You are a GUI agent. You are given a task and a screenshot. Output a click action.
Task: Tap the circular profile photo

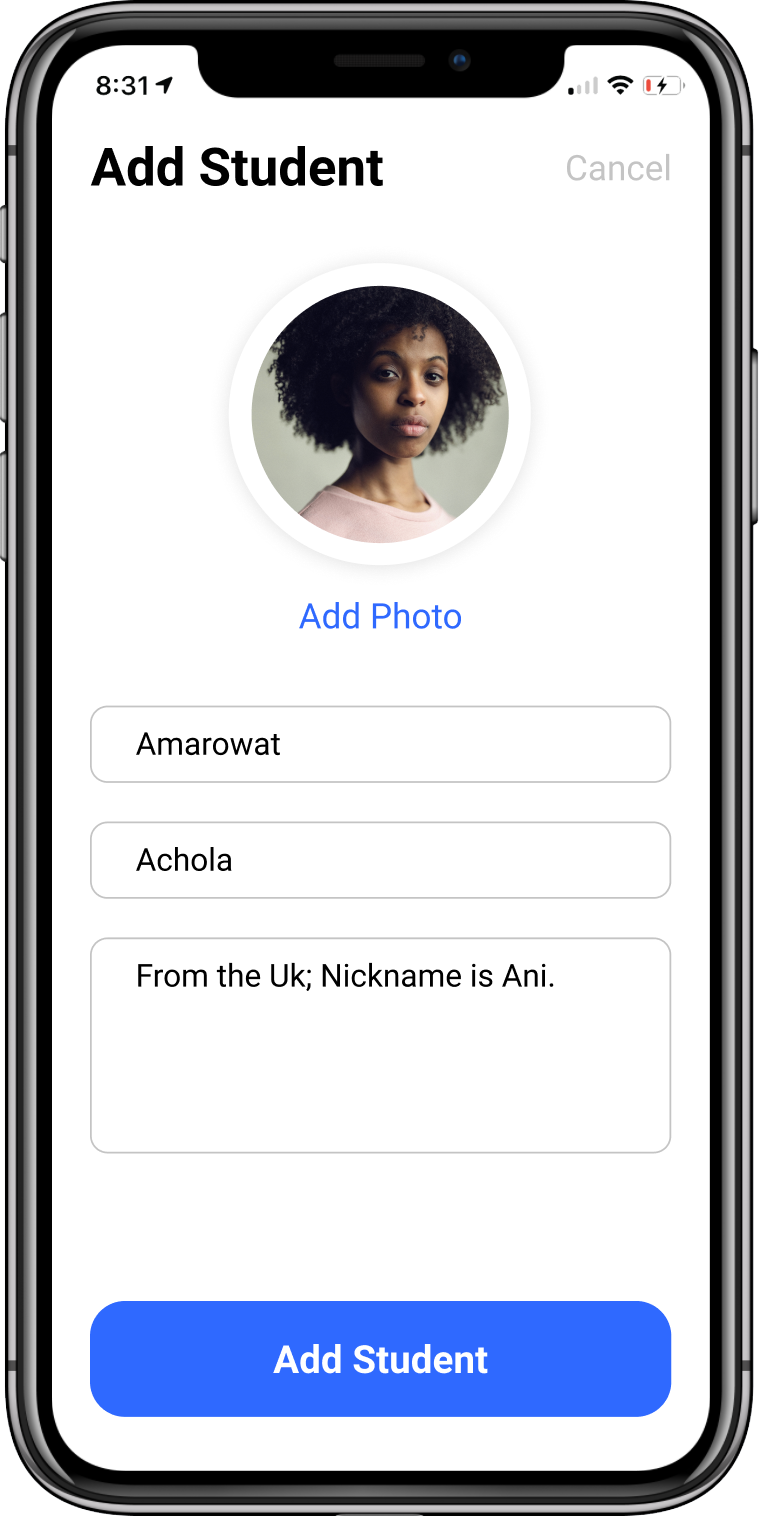380,414
